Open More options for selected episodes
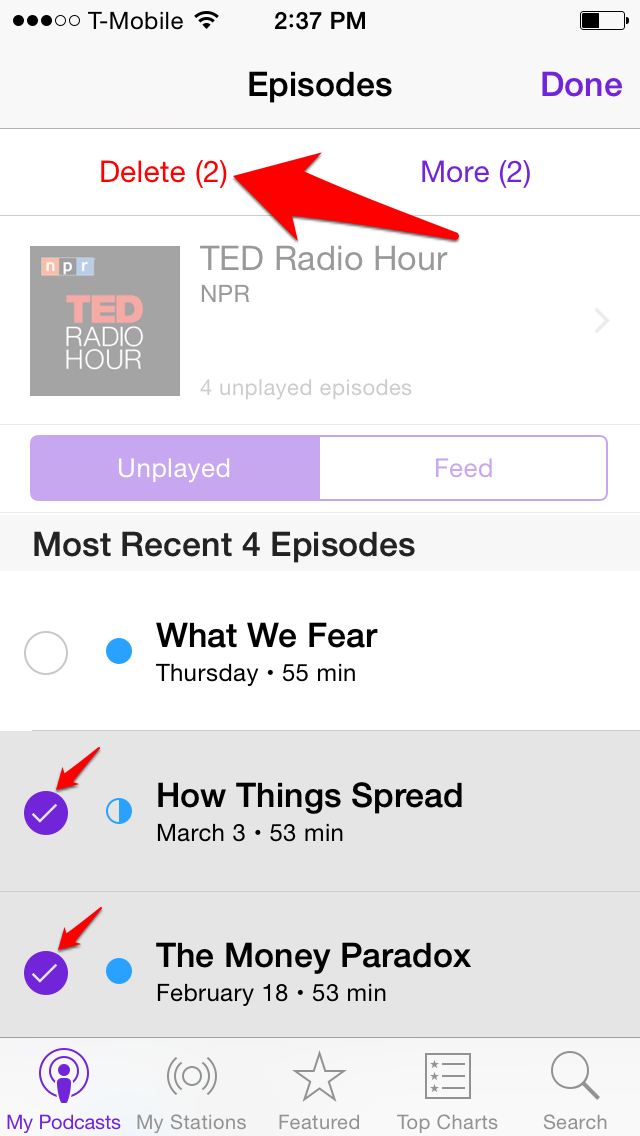 pos(475,172)
